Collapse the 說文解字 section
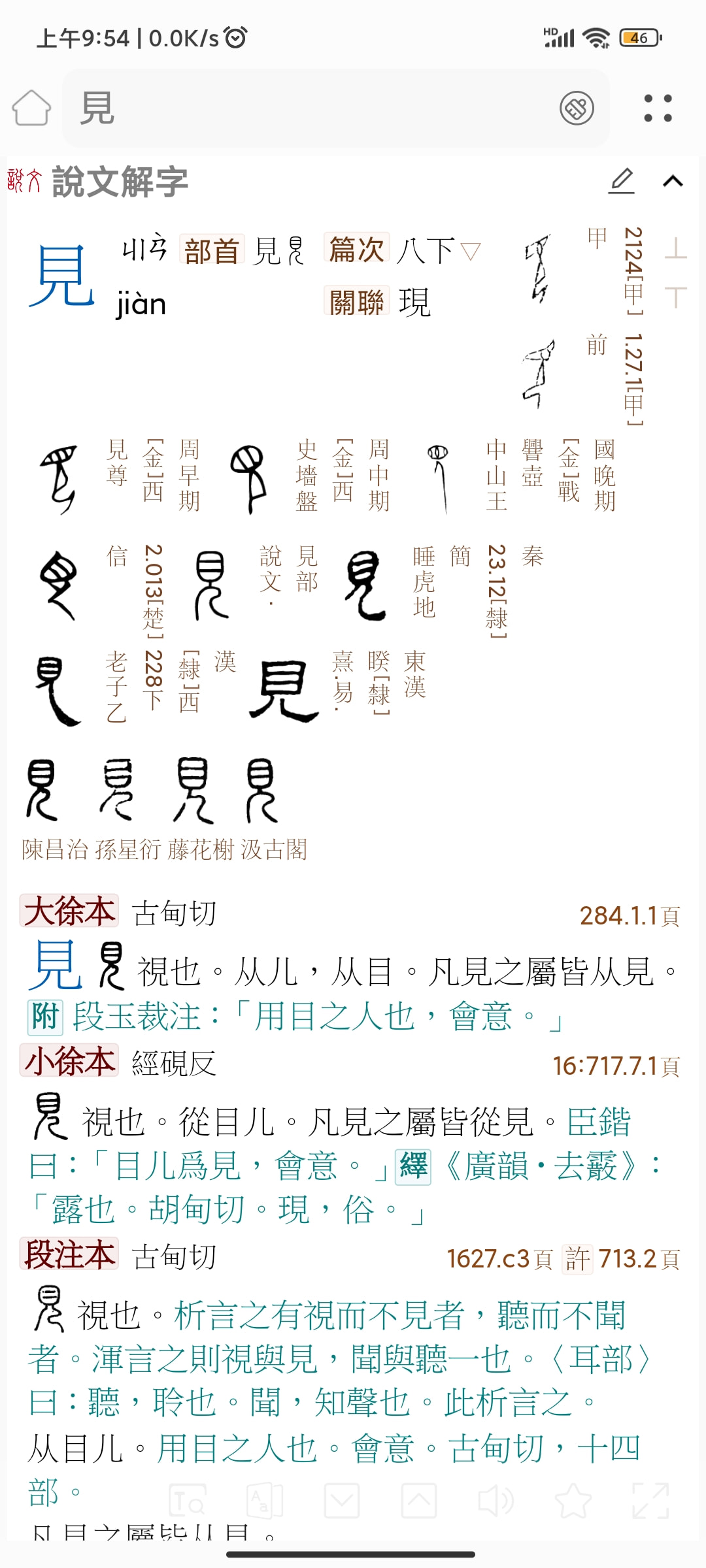The width and height of the screenshot is (706, 1568). [x=673, y=181]
